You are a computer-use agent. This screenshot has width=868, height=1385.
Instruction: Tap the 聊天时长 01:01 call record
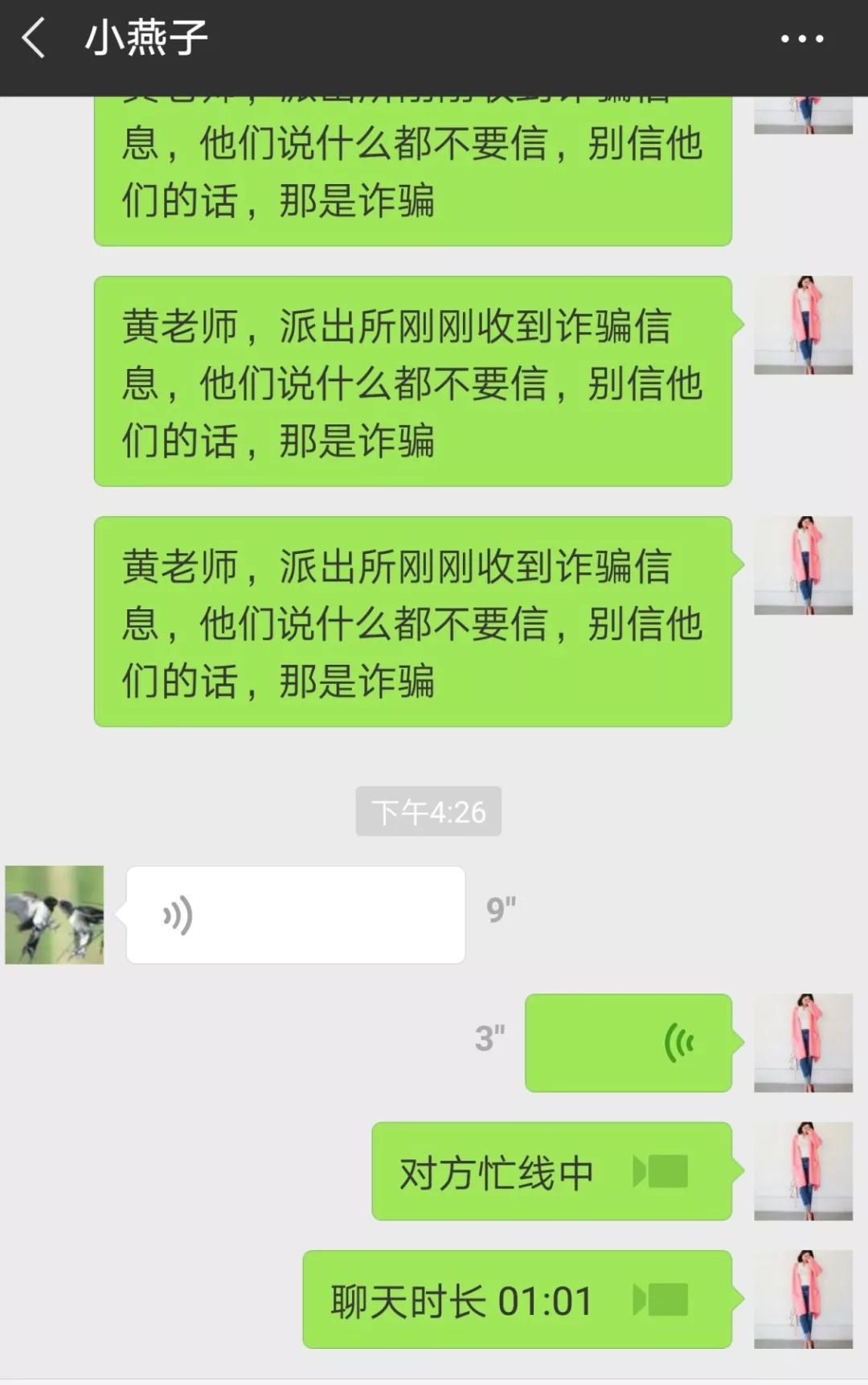click(516, 1299)
